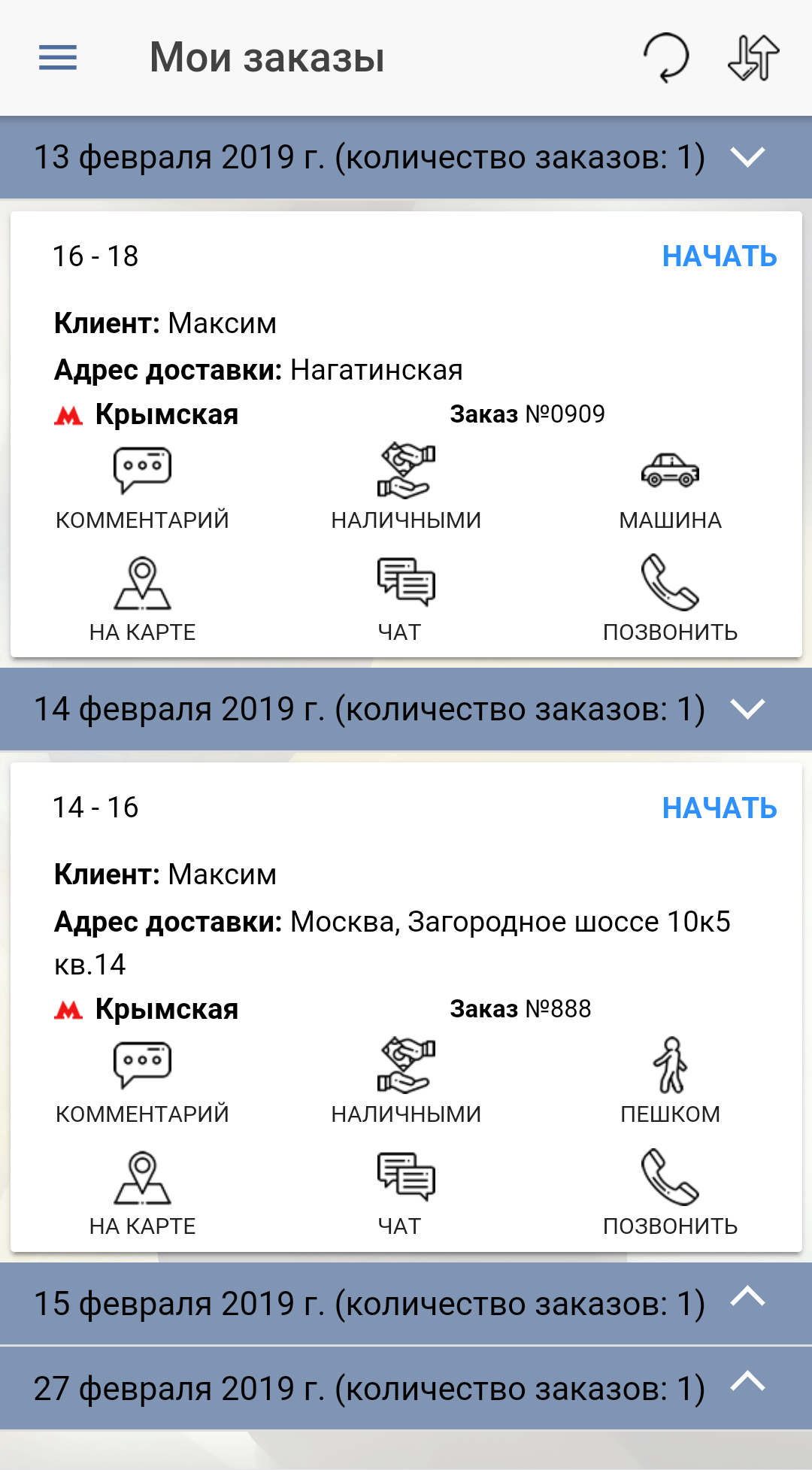Image resolution: width=812 pixels, height=1470 pixels.
Task: Call the client of order №888
Action: [670, 1193]
